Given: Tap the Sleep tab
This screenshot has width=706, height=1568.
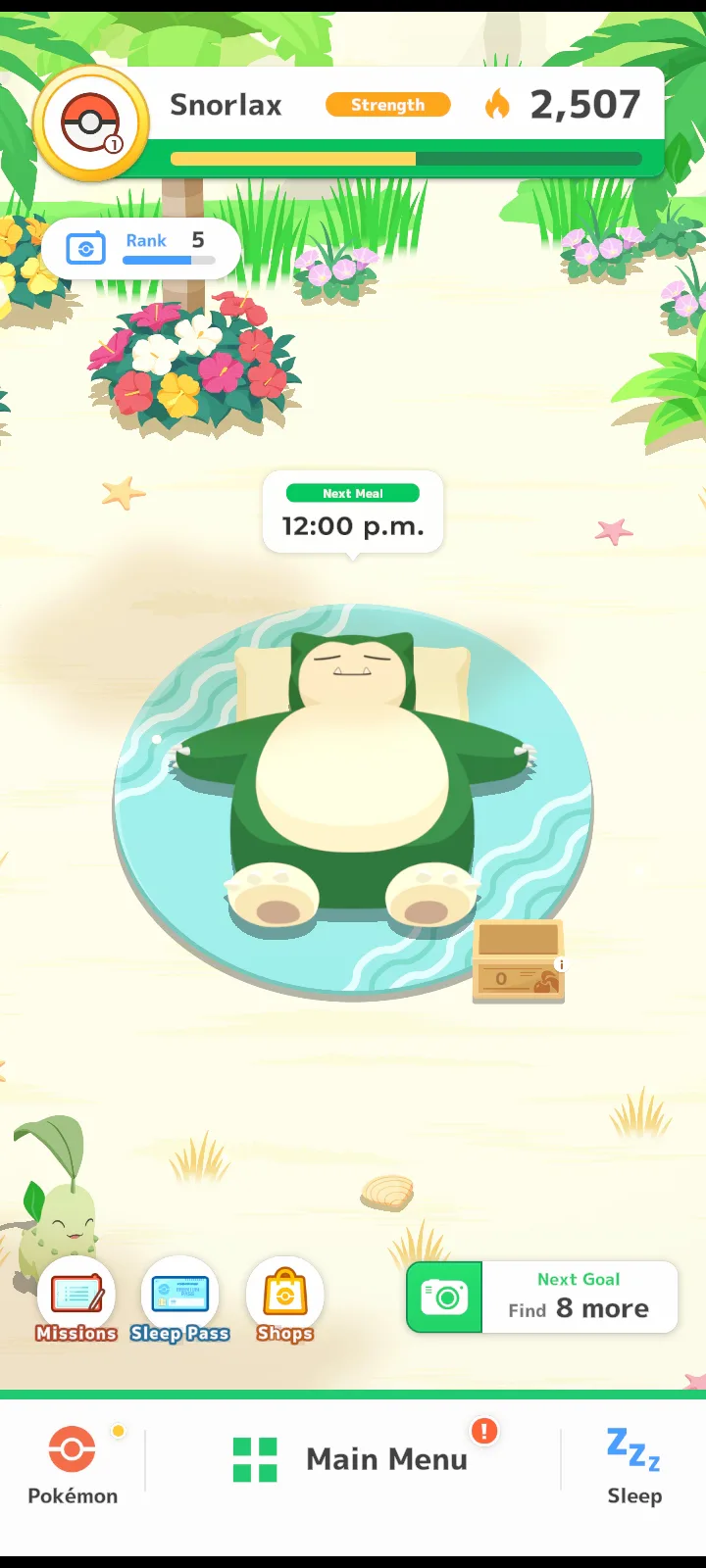Looking at the screenshot, I should (633, 1465).
